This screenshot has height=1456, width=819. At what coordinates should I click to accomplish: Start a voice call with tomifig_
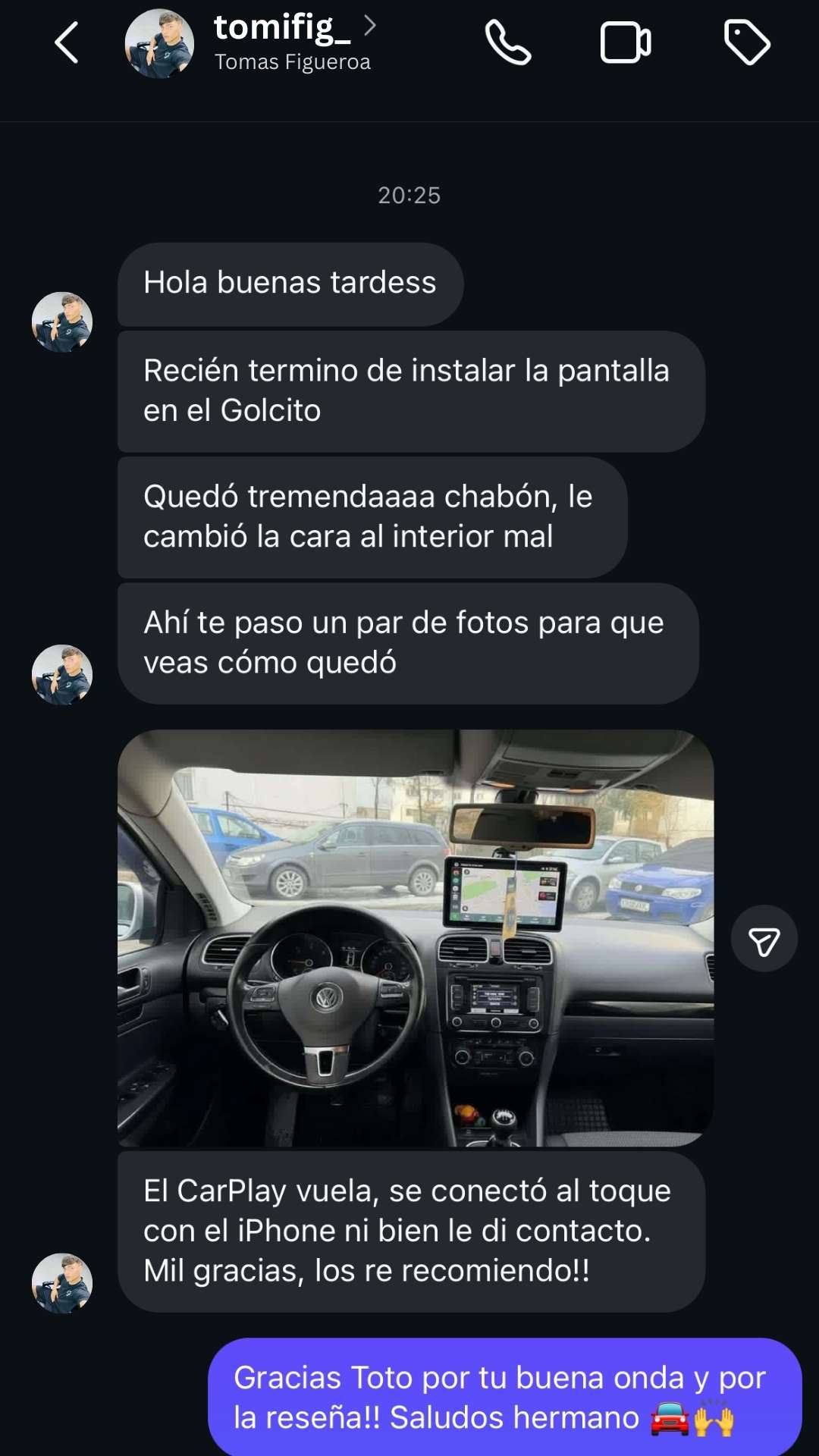(x=507, y=42)
